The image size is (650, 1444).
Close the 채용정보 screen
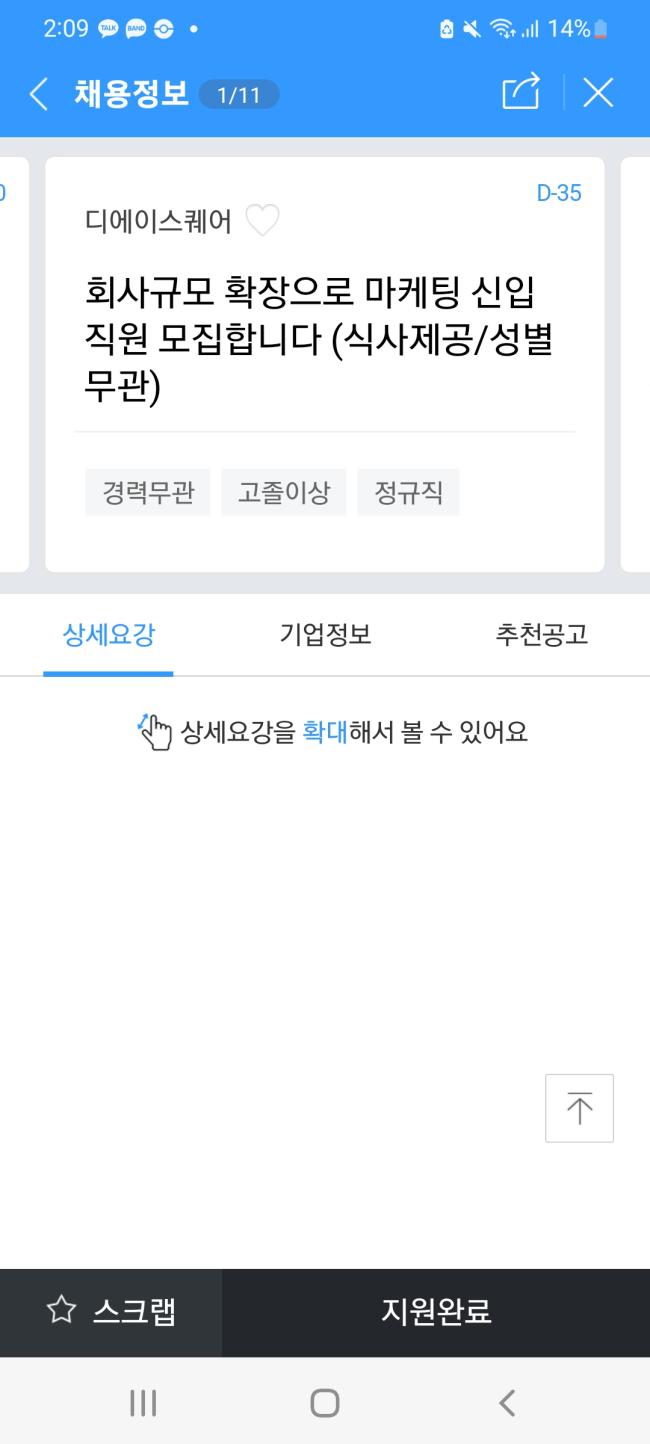pyautogui.click(x=598, y=93)
